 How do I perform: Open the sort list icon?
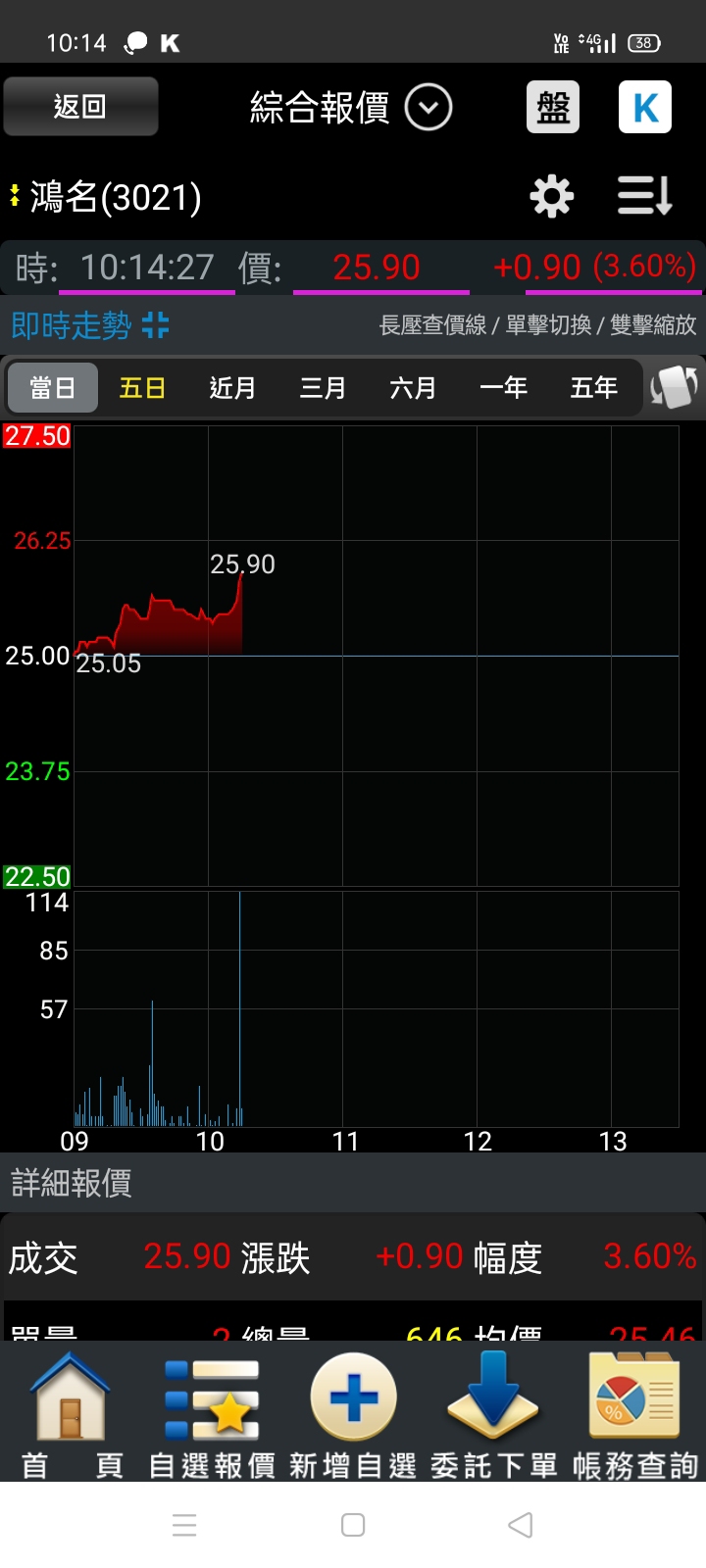645,196
